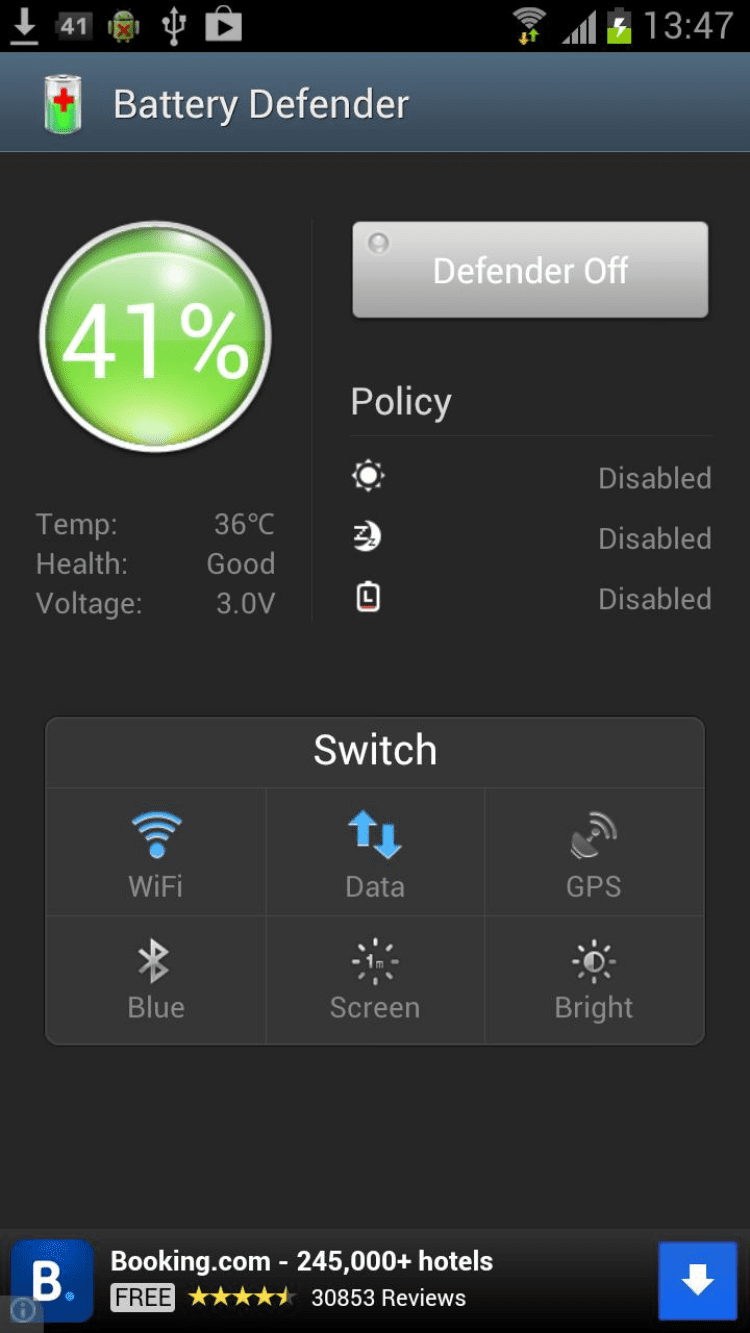Change the Screen timeout setting
Viewport: 750px width, 1333px height.
[375, 980]
